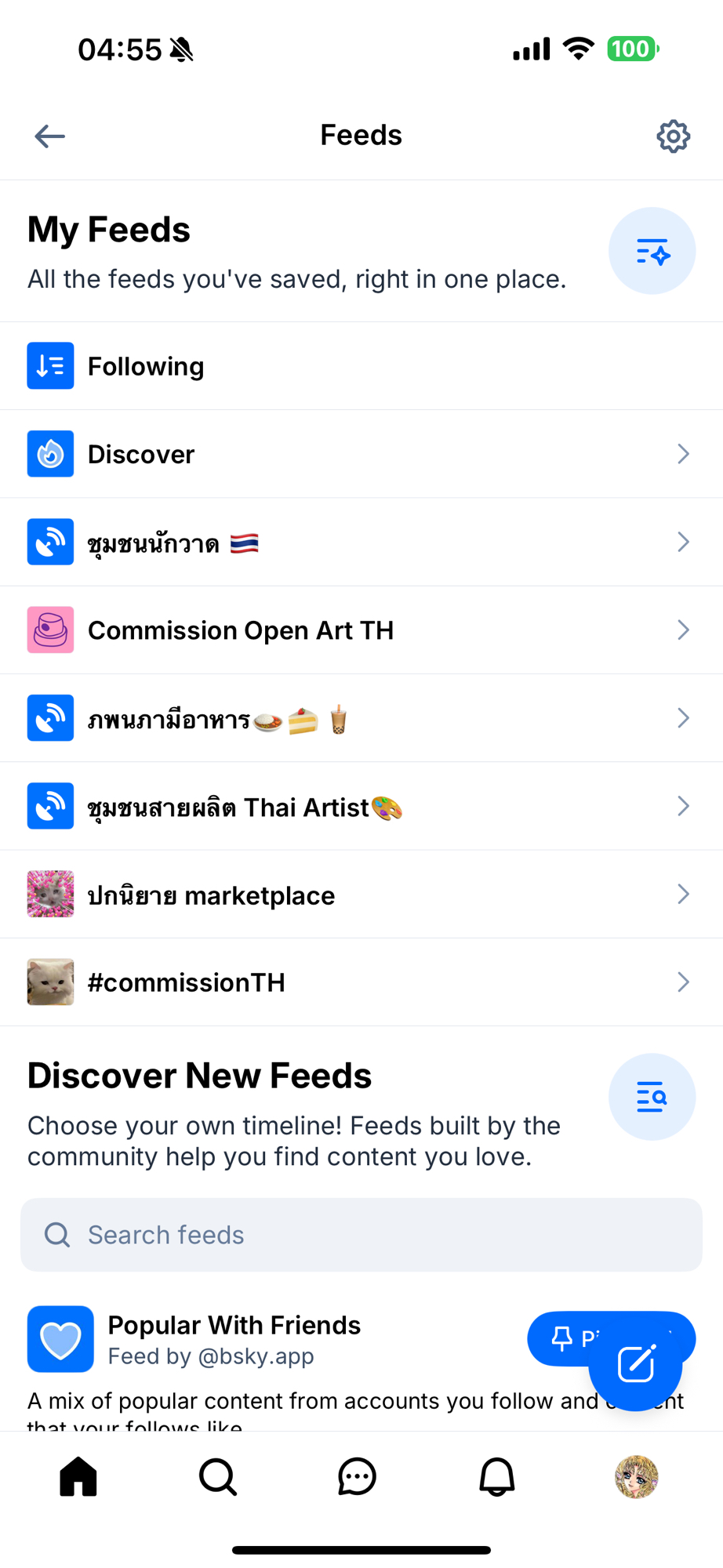The width and height of the screenshot is (723, 1568).
Task: Switch to the Search tab
Action: coord(218,1477)
